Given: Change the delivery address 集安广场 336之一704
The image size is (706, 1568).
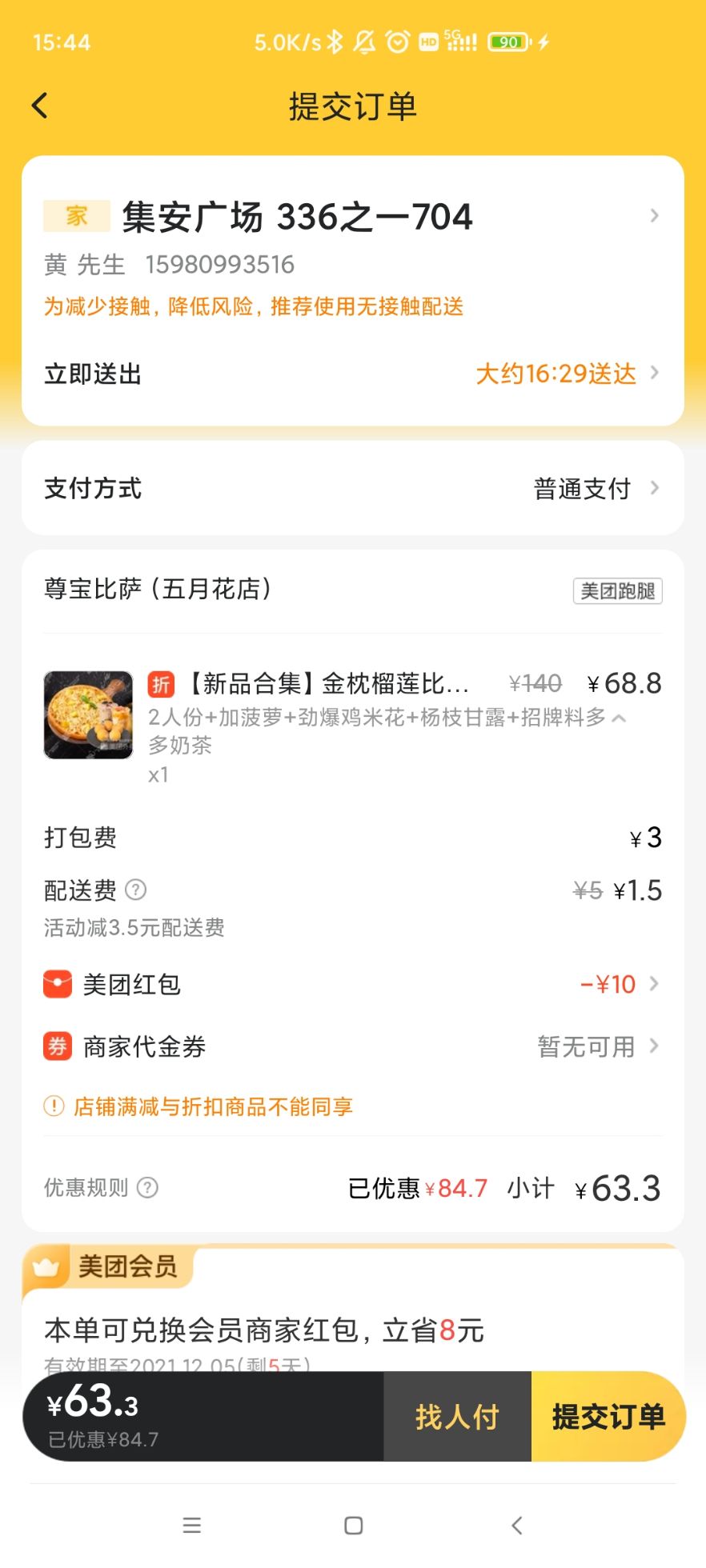Looking at the screenshot, I should [x=352, y=218].
